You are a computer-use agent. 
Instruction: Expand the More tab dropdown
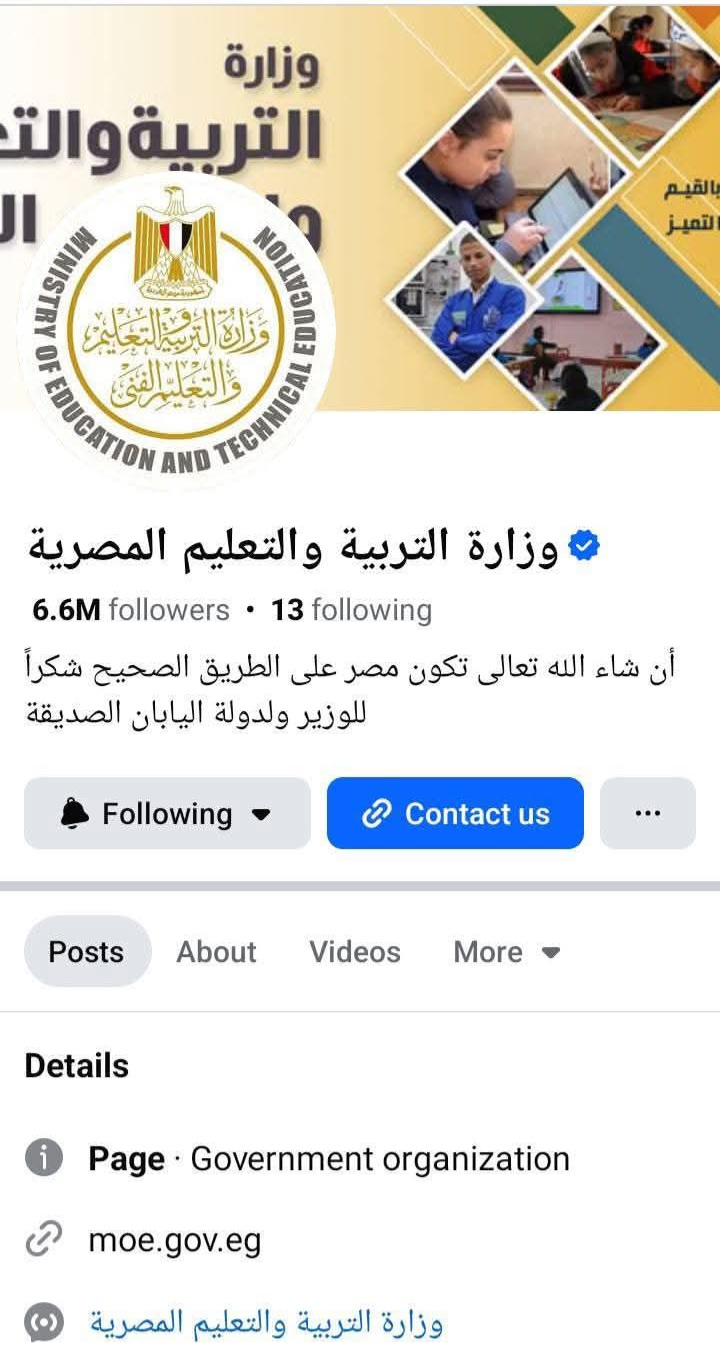tap(506, 951)
